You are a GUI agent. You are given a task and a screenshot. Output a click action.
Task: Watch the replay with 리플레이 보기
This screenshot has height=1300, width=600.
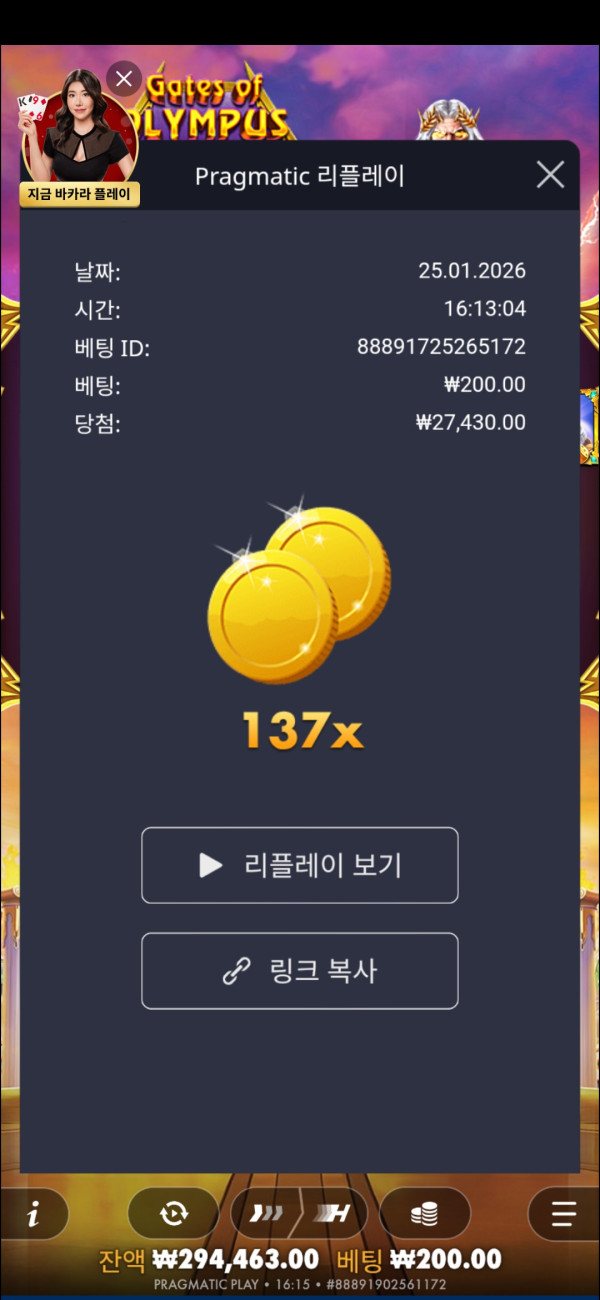pos(300,865)
